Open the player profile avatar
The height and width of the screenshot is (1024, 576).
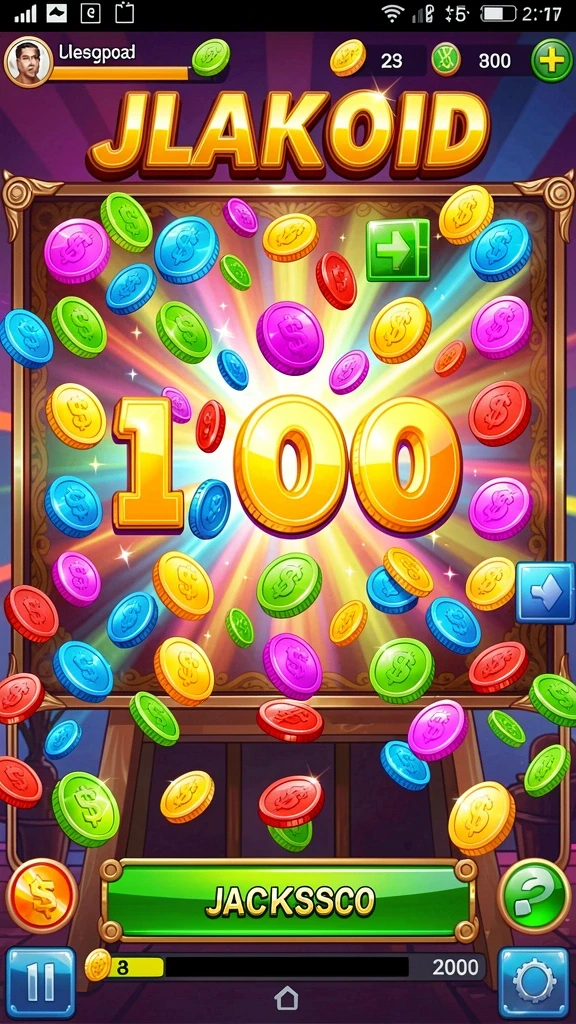tap(27, 61)
